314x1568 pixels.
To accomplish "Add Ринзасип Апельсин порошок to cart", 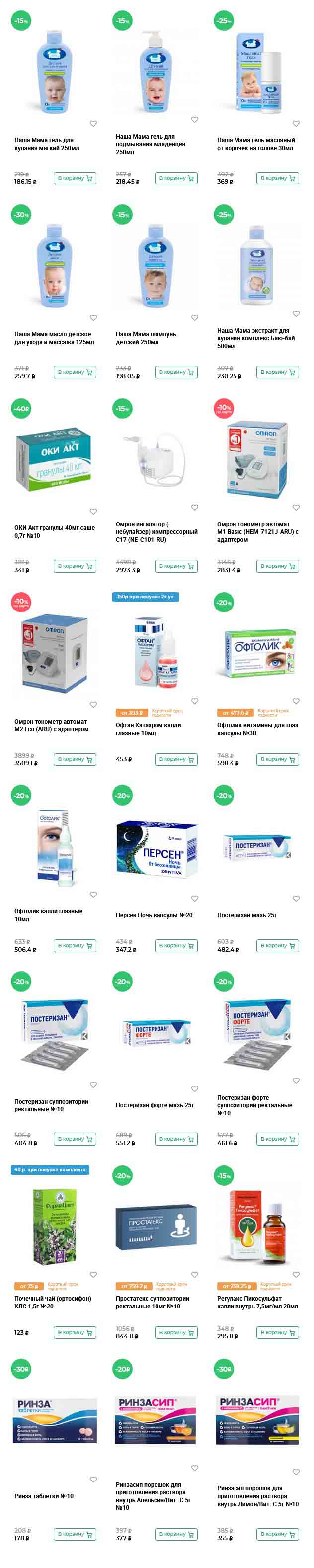I will coord(176,1534).
